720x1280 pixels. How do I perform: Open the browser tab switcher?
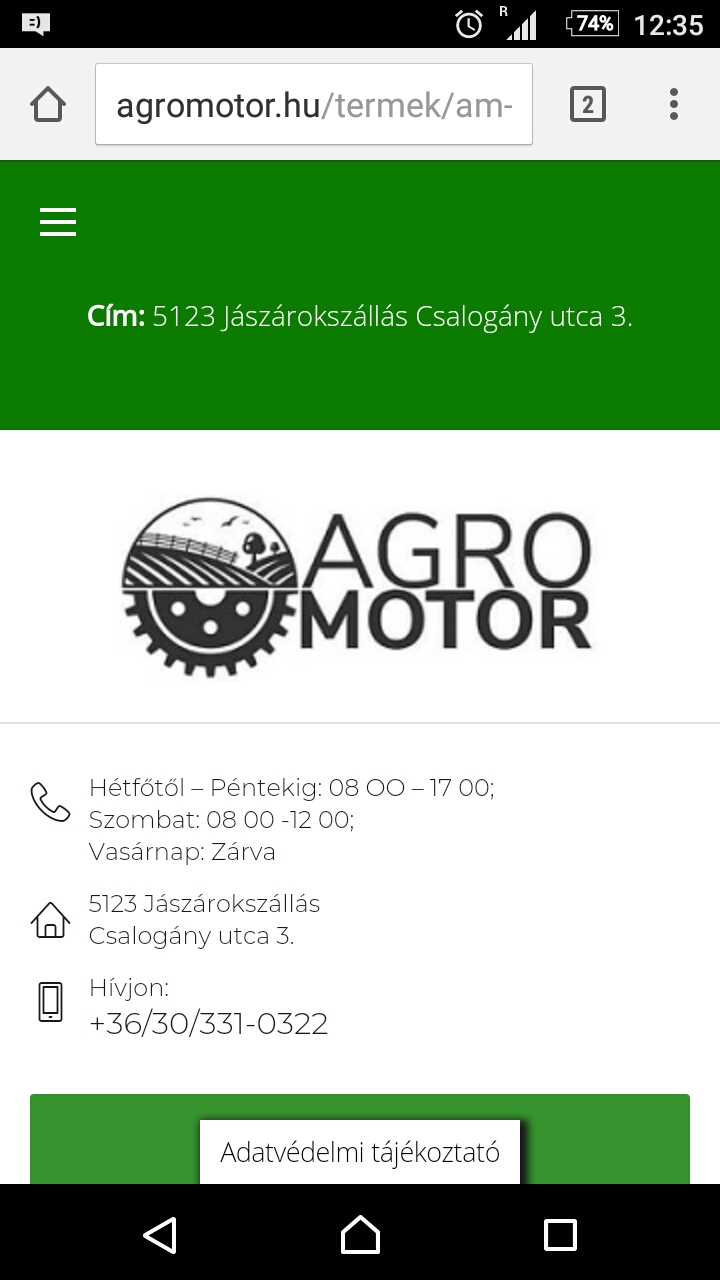pyautogui.click(x=588, y=104)
